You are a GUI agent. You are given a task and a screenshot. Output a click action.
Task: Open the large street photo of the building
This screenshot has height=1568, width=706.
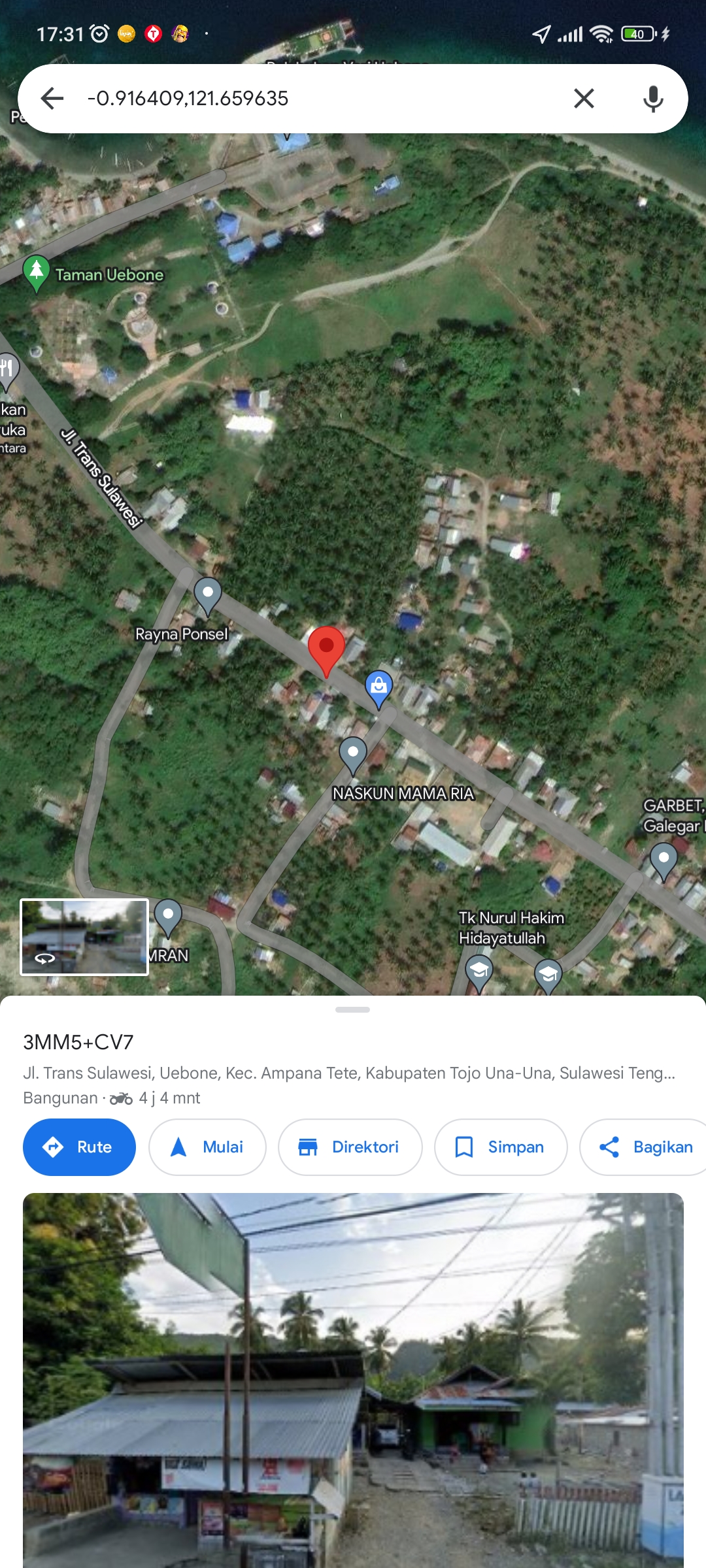click(x=353, y=1380)
